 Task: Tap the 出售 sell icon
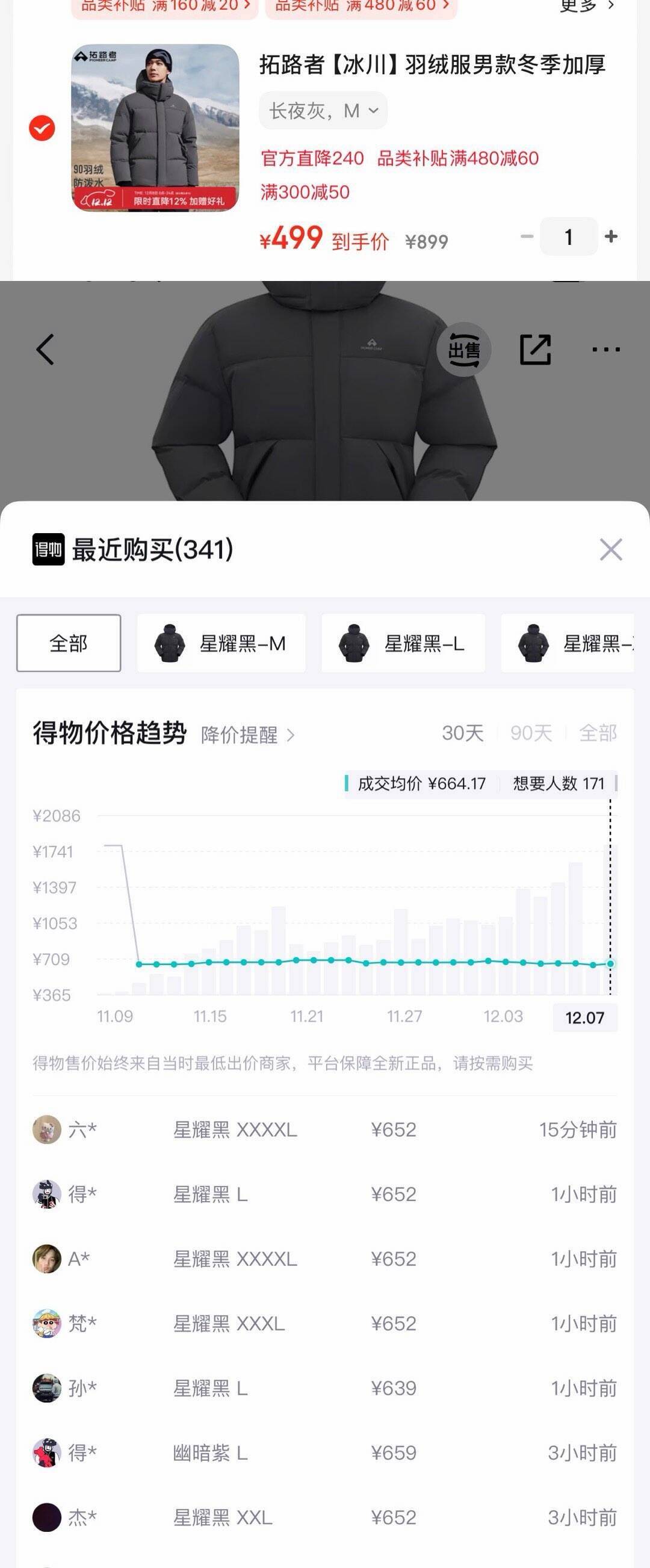[x=464, y=350]
